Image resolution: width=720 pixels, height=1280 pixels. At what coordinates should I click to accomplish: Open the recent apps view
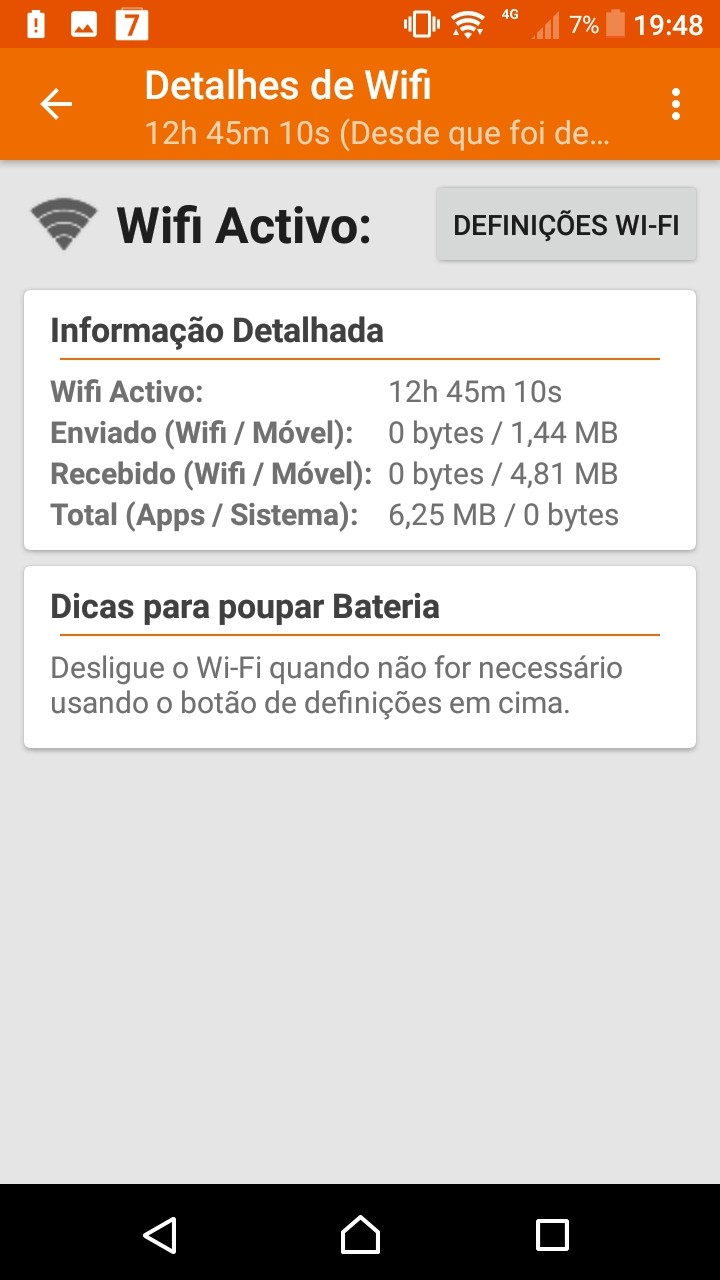tap(552, 1234)
